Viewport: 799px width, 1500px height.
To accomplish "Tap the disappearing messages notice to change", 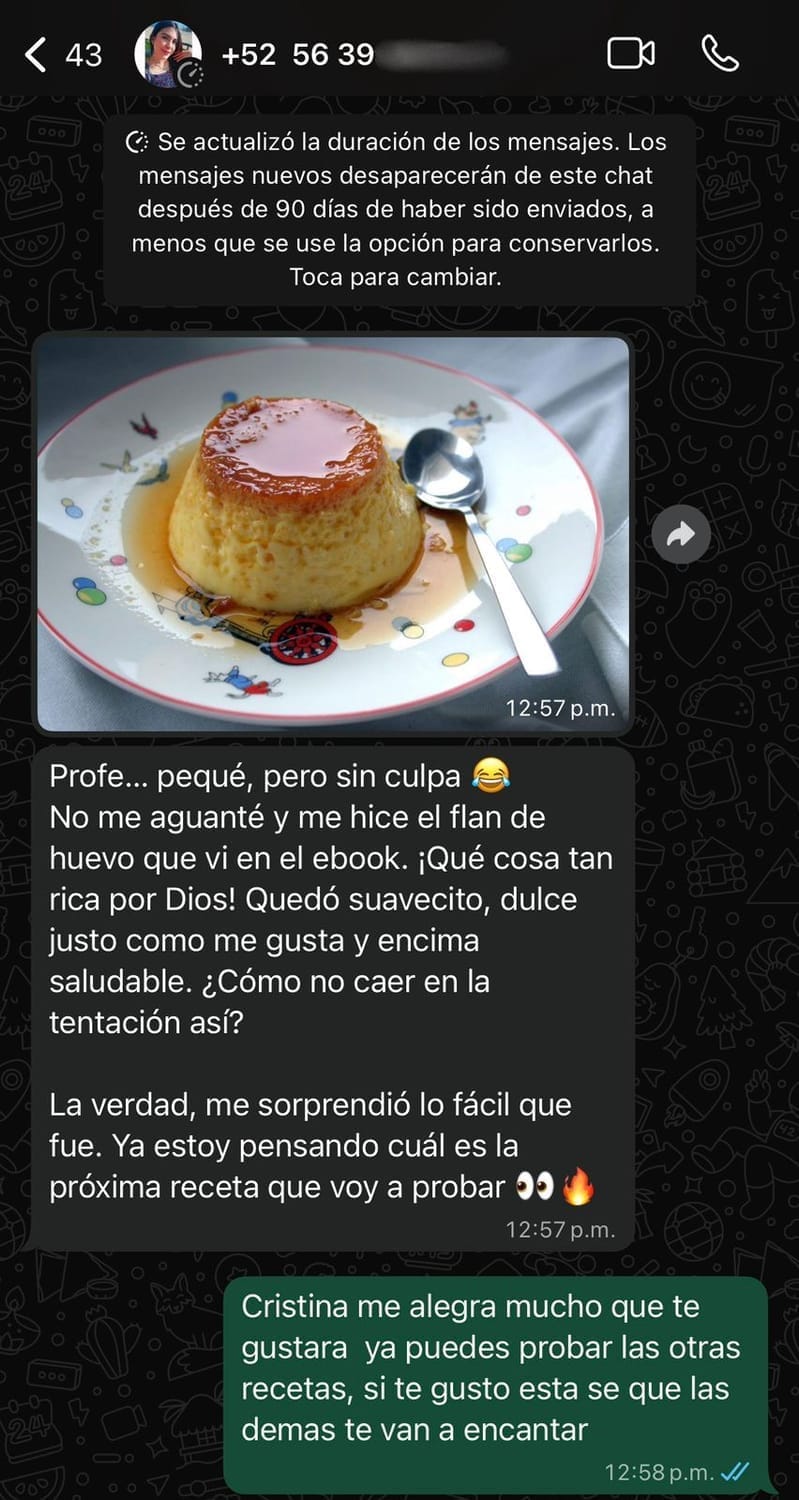I will coord(399,210).
